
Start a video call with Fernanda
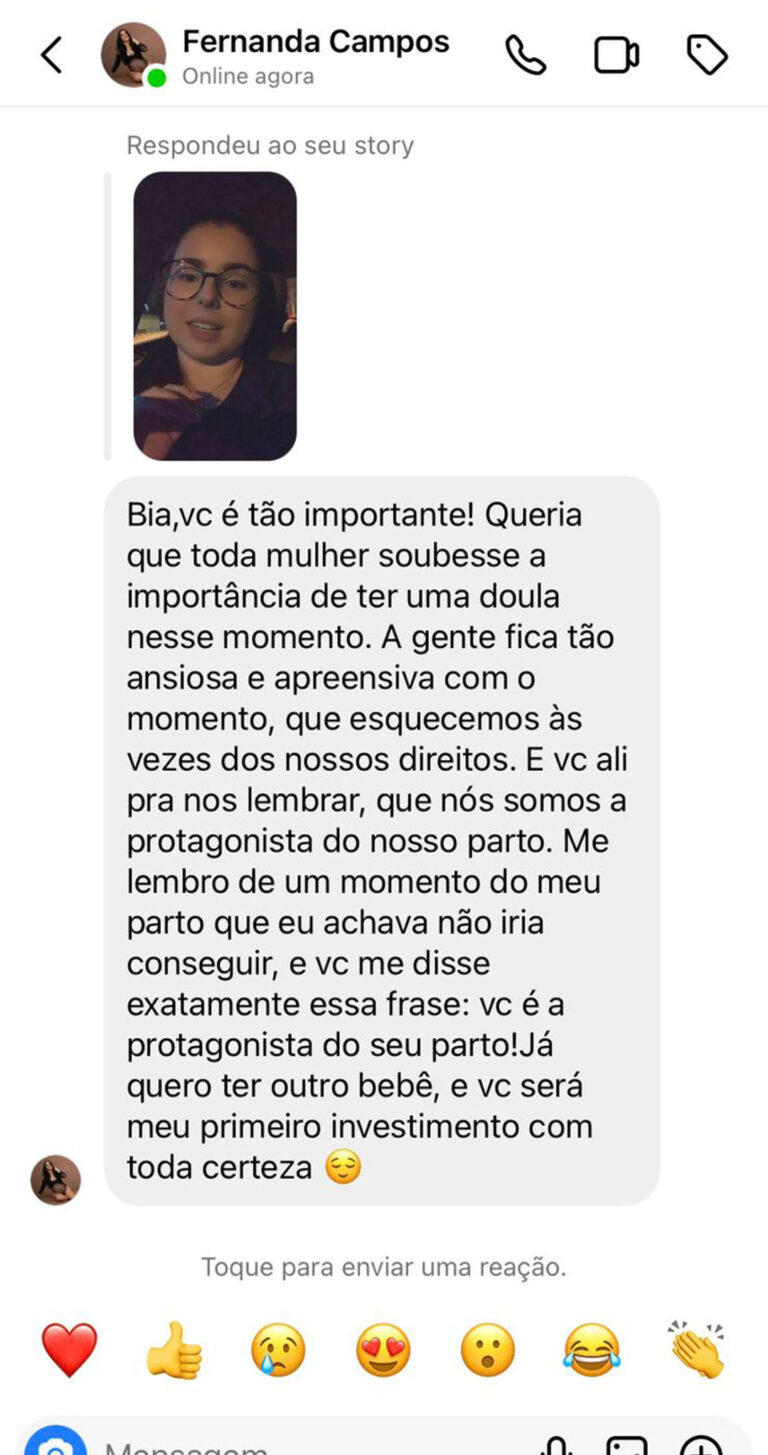616,56
